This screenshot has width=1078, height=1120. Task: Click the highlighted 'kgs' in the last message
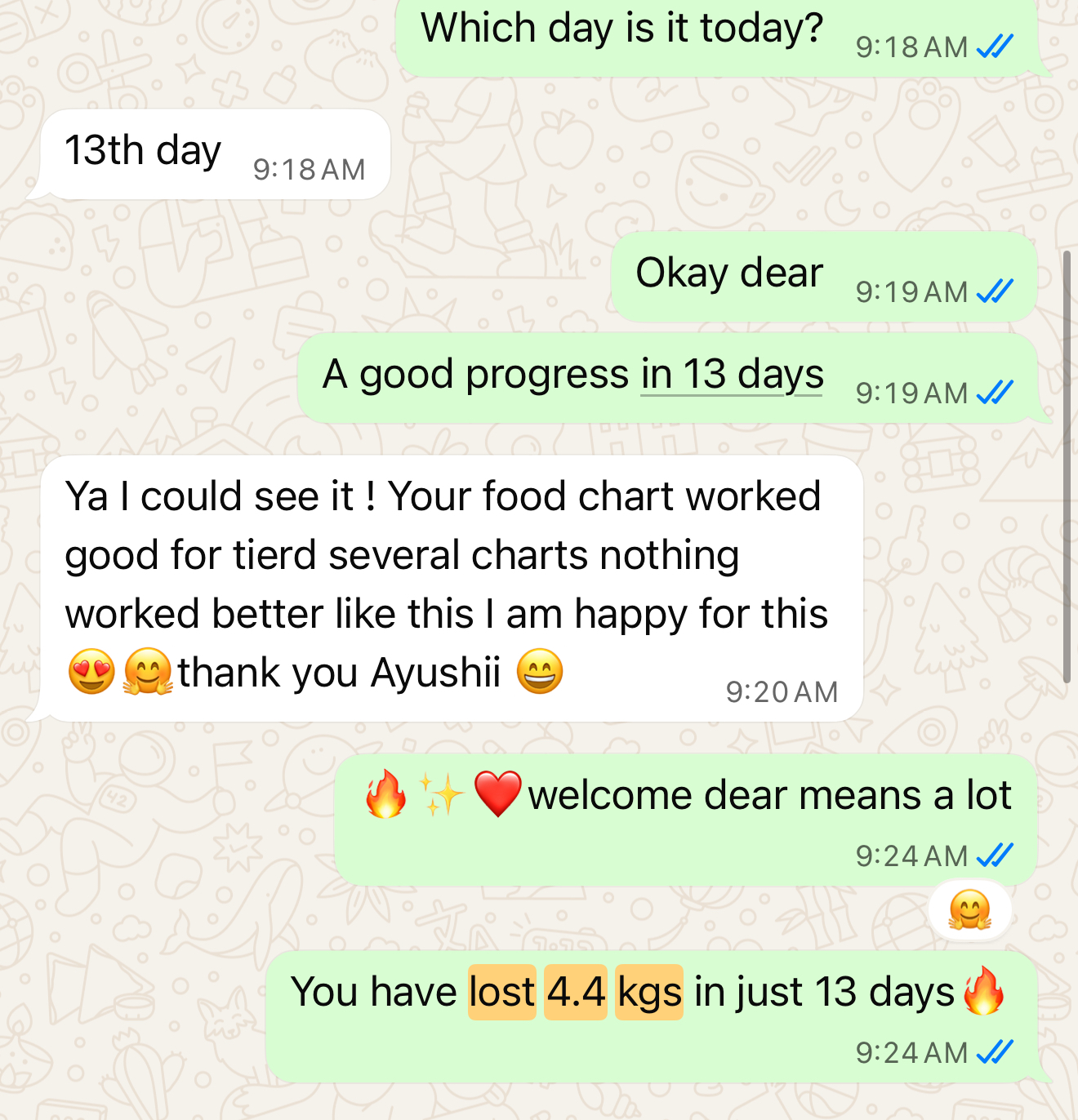pos(649,993)
